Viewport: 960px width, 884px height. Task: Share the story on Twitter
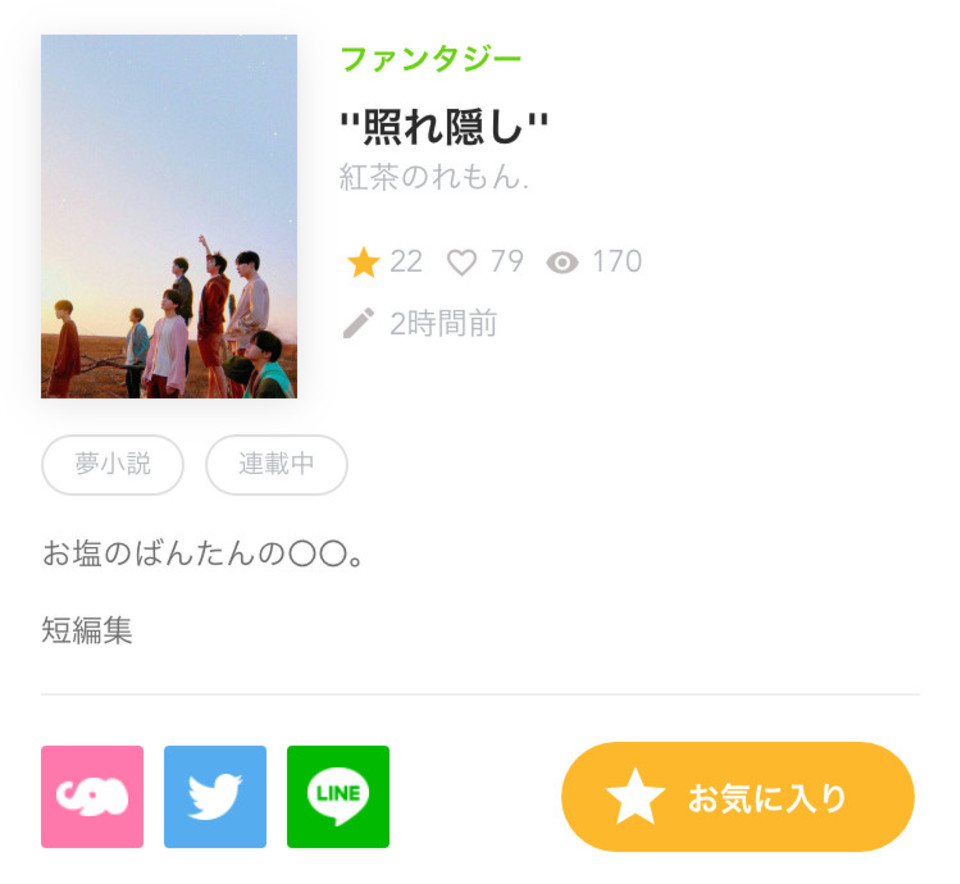(215, 797)
